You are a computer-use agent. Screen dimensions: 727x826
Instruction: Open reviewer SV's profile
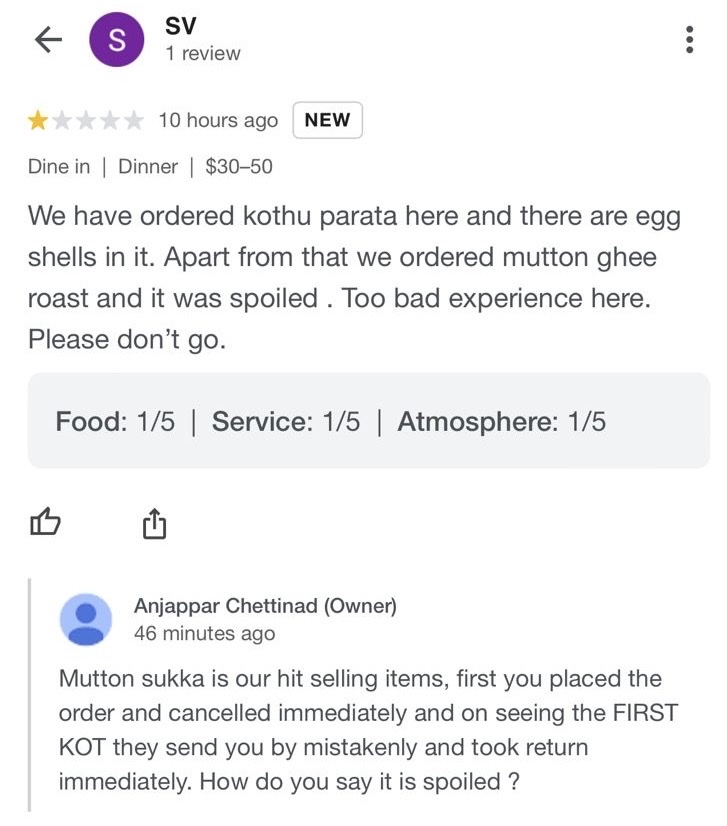(117, 40)
